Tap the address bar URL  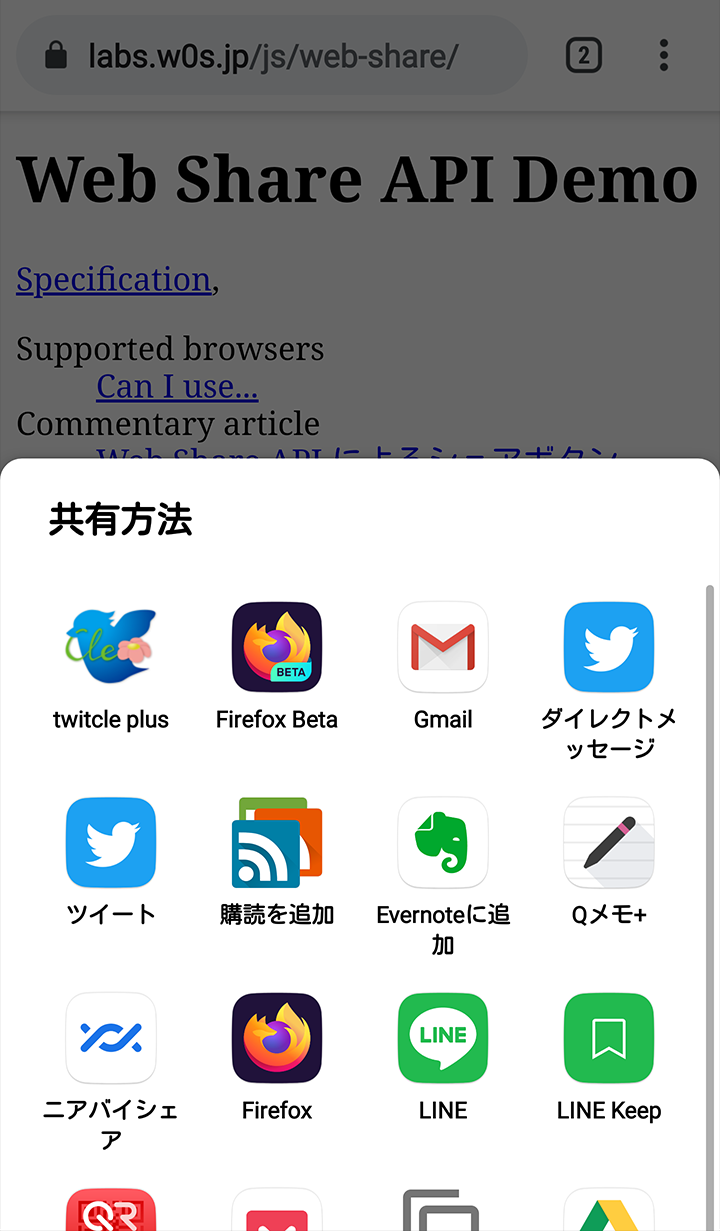point(272,56)
